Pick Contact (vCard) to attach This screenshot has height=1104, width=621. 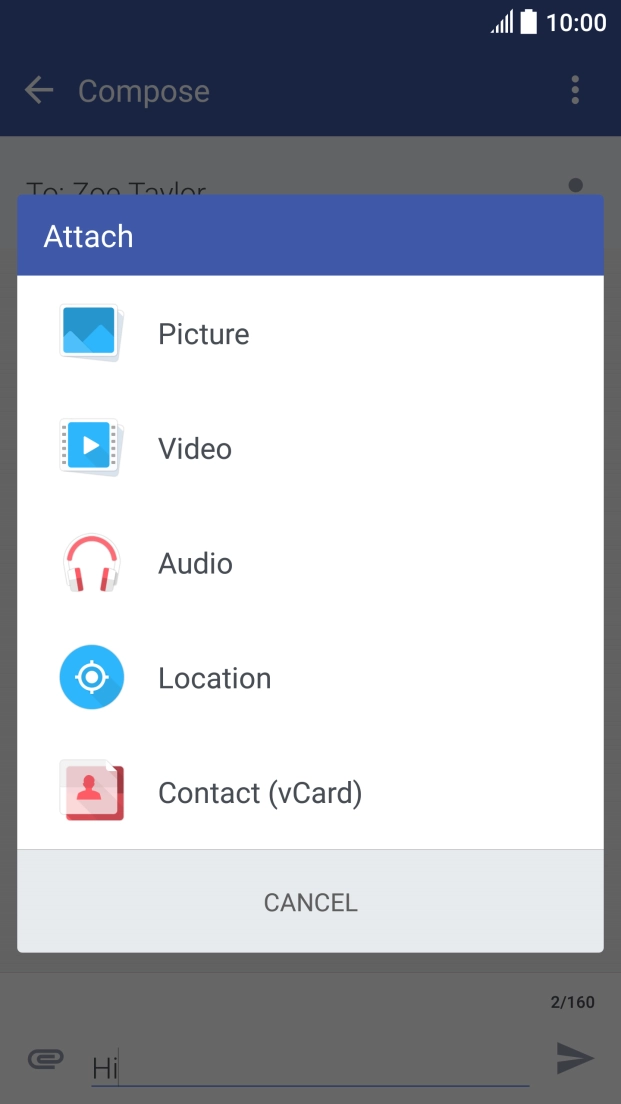click(x=259, y=794)
